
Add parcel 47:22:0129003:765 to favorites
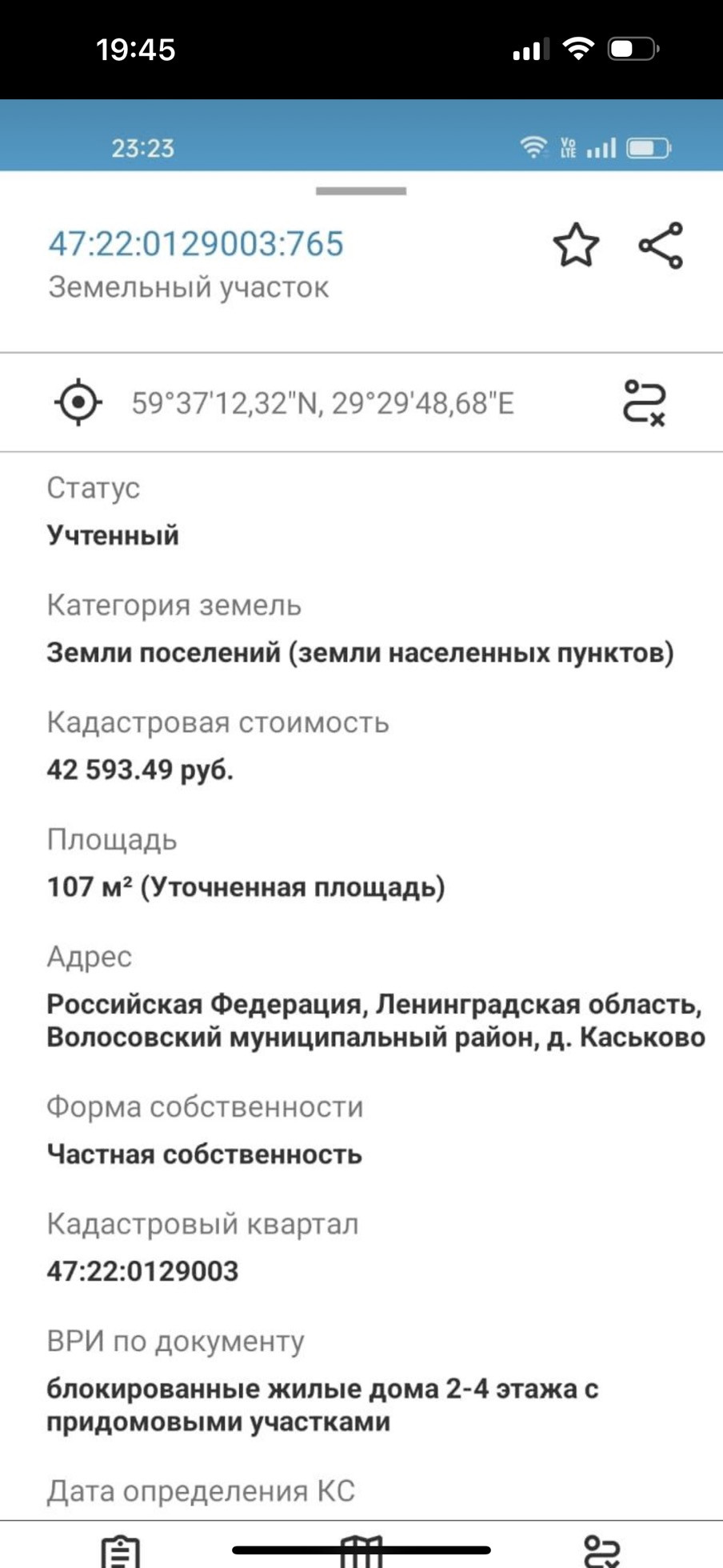576,245
